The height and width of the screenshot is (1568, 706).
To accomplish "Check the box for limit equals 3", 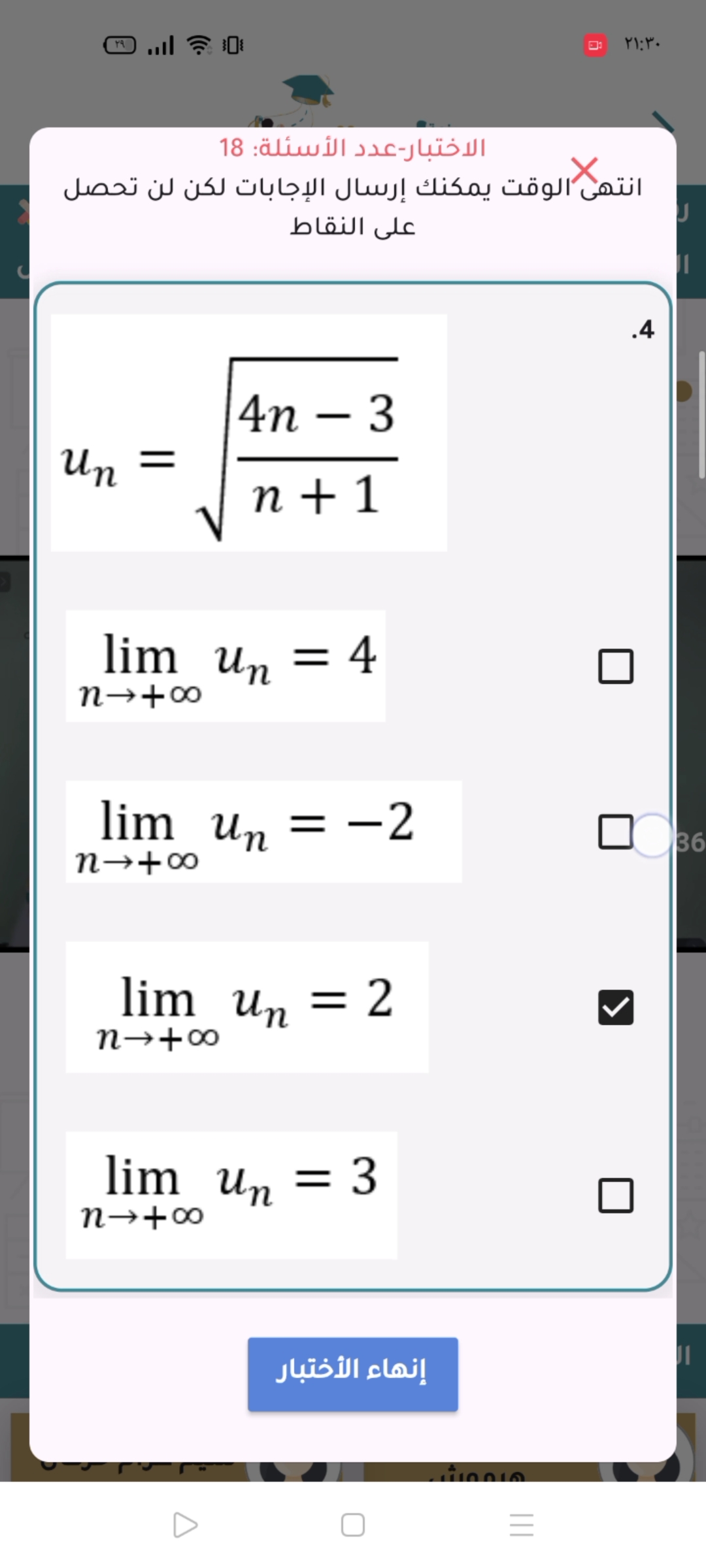I will pyautogui.click(x=616, y=1196).
